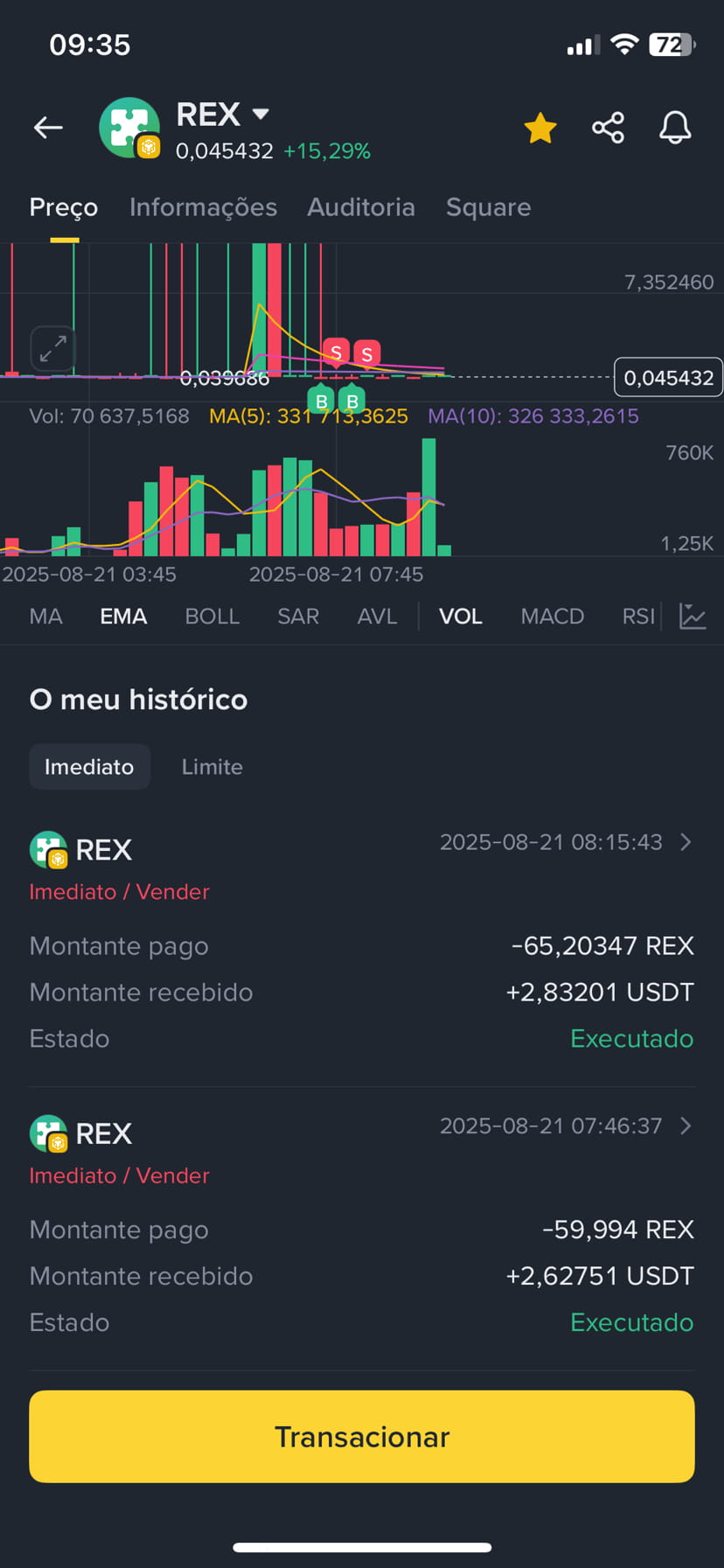The height and width of the screenshot is (1568, 724).
Task: Open the chart indicator settings icon
Action: (693, 617)
